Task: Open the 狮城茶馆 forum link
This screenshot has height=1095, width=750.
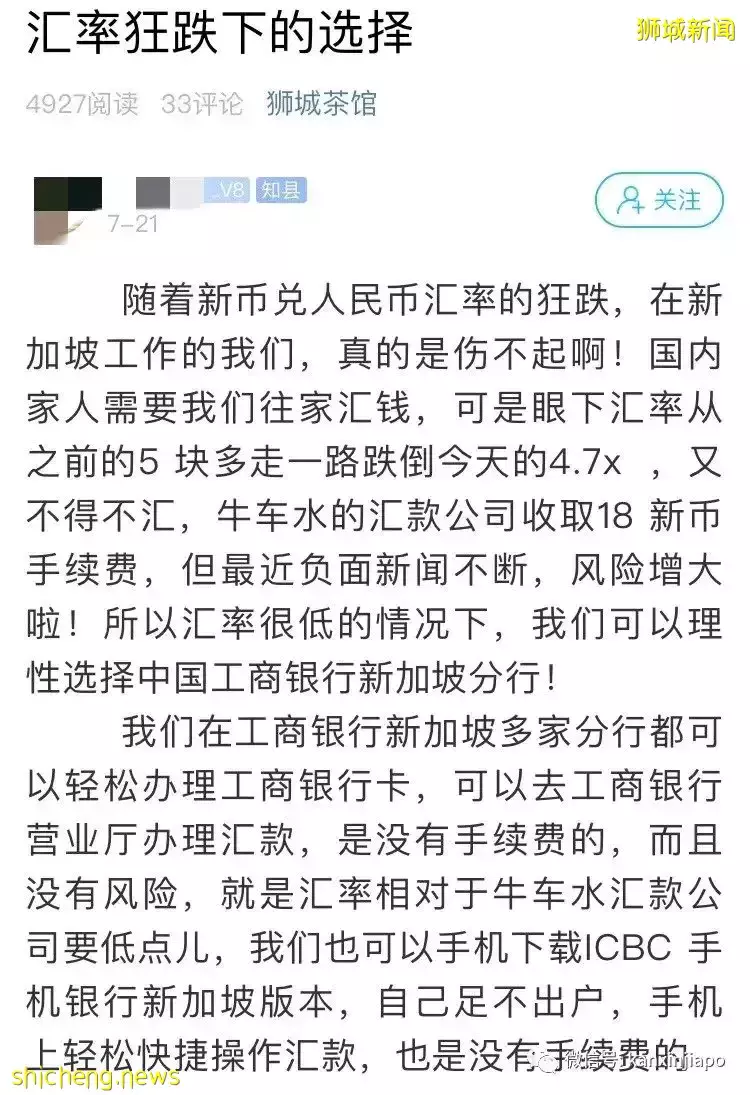Action: (321, 104)
